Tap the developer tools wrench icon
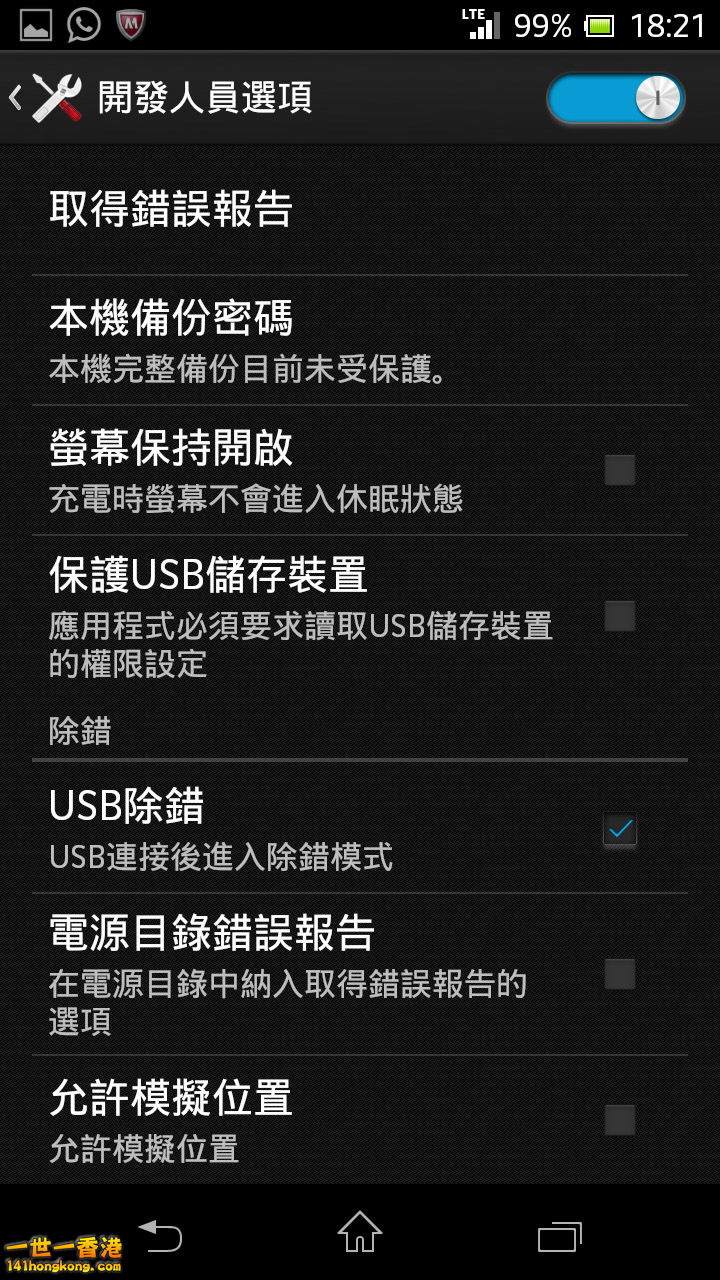The height and width of the screenshot is (1280, 720). click(60, 97)
